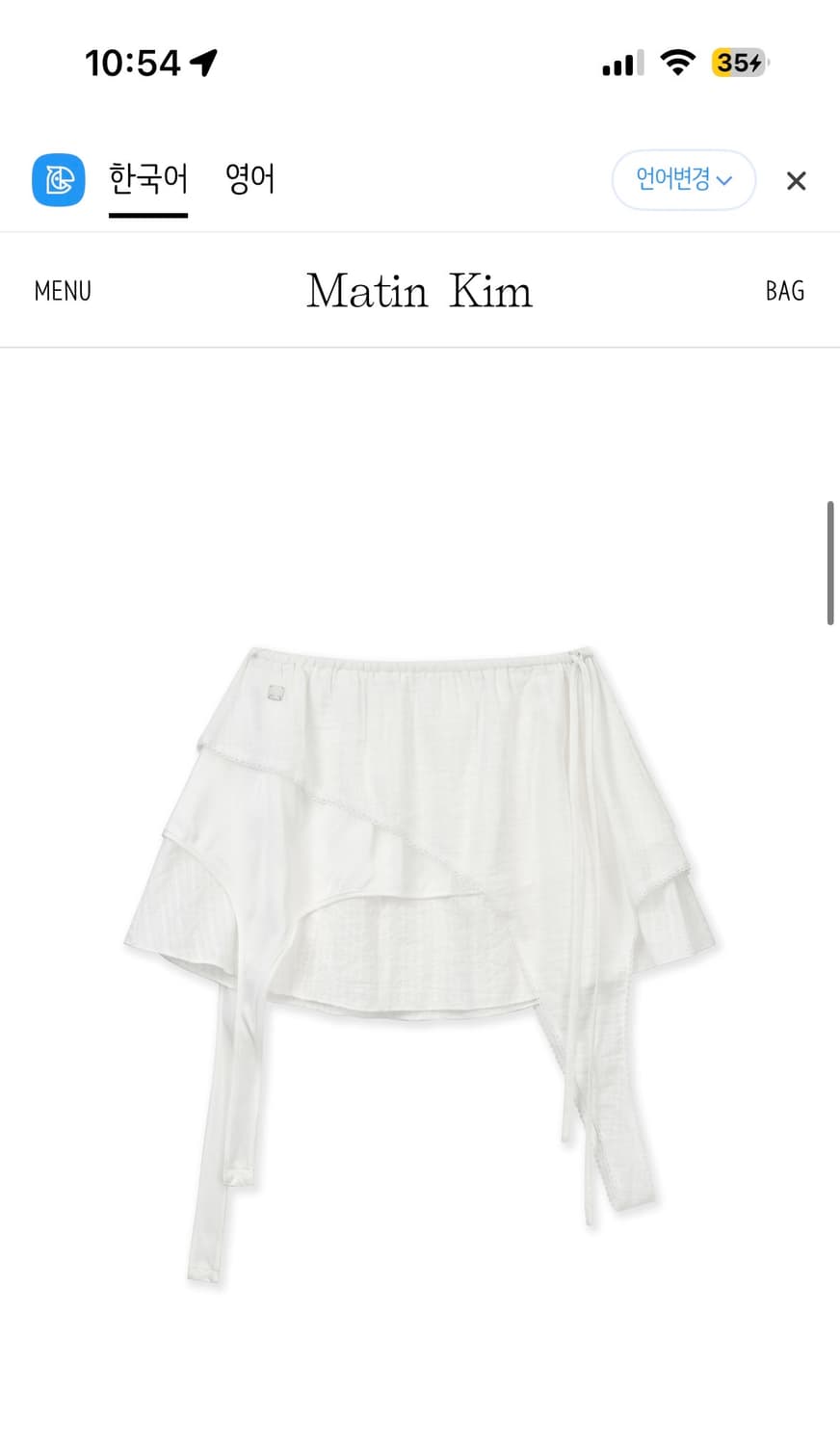Open the shopping BAG
The width and height of the screenshot is (840, 1445).
click(x=784, y=291)
